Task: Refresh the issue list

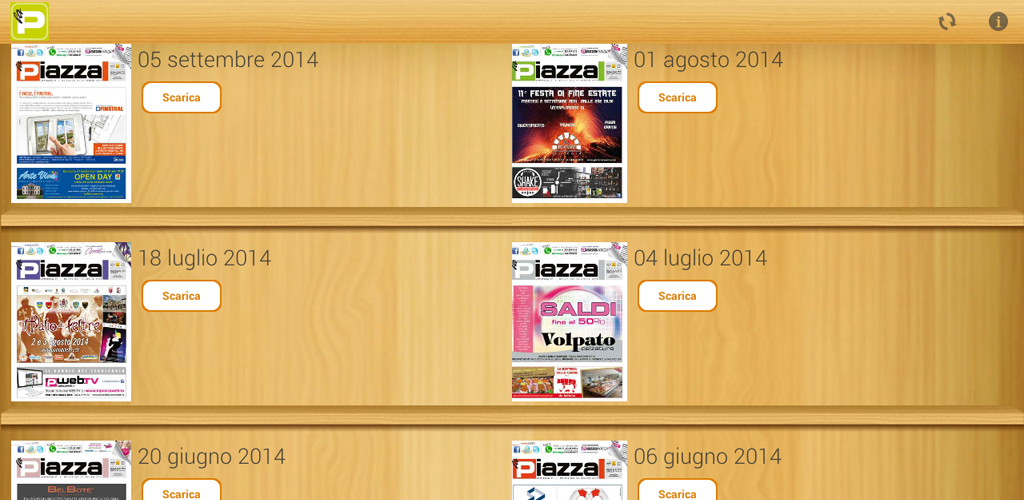Action: (x=947, y=22)
